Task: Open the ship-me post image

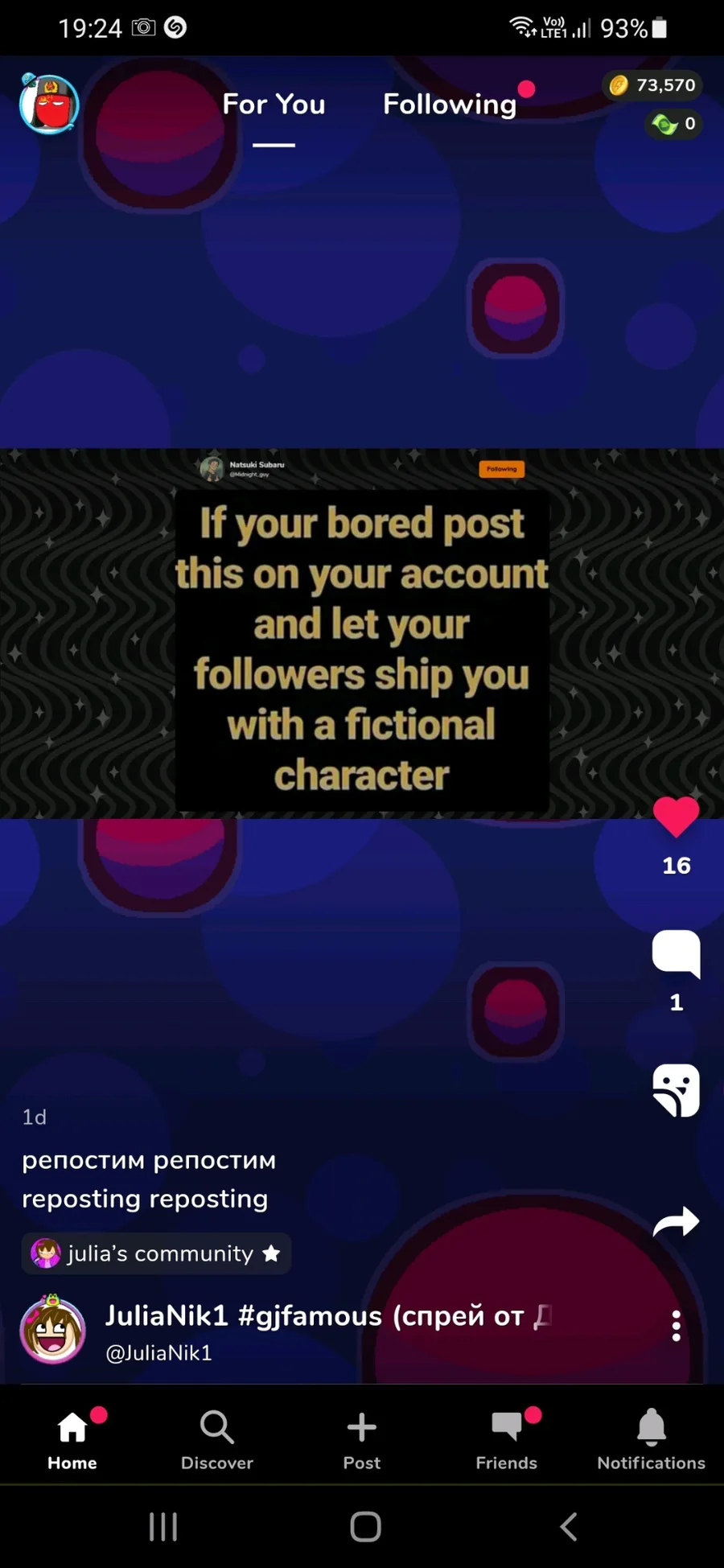Action: click(x=362, y=633)
